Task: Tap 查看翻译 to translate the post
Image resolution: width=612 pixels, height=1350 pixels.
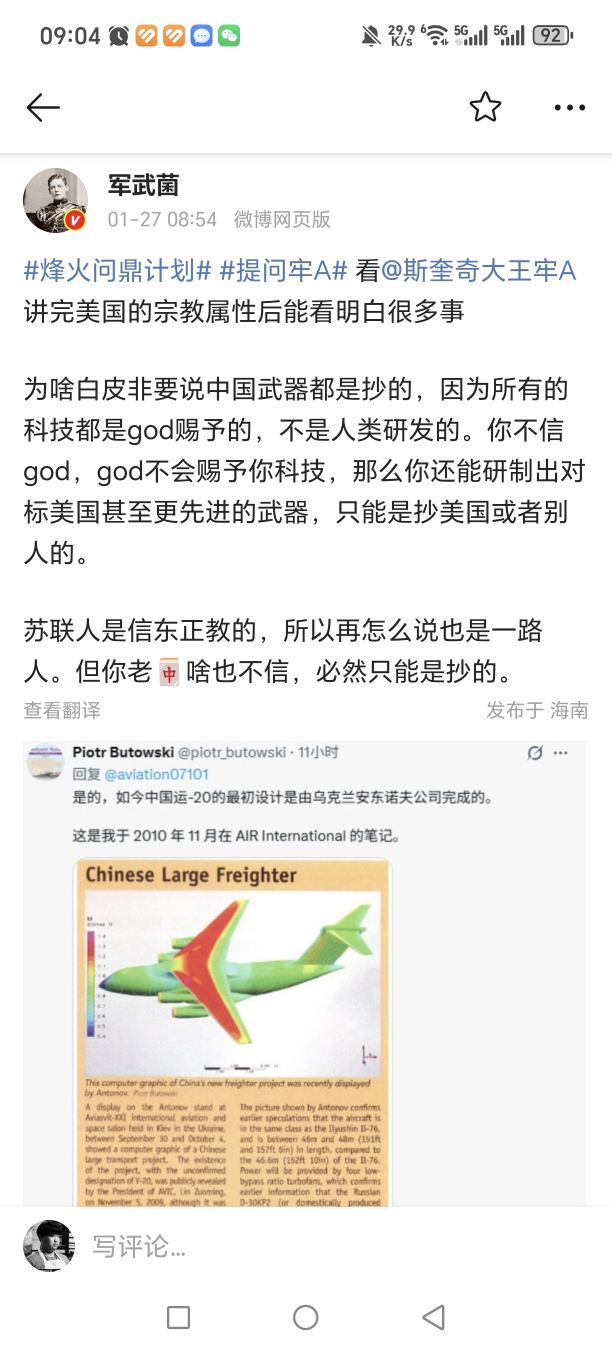Action: click(x=62, y=710)
